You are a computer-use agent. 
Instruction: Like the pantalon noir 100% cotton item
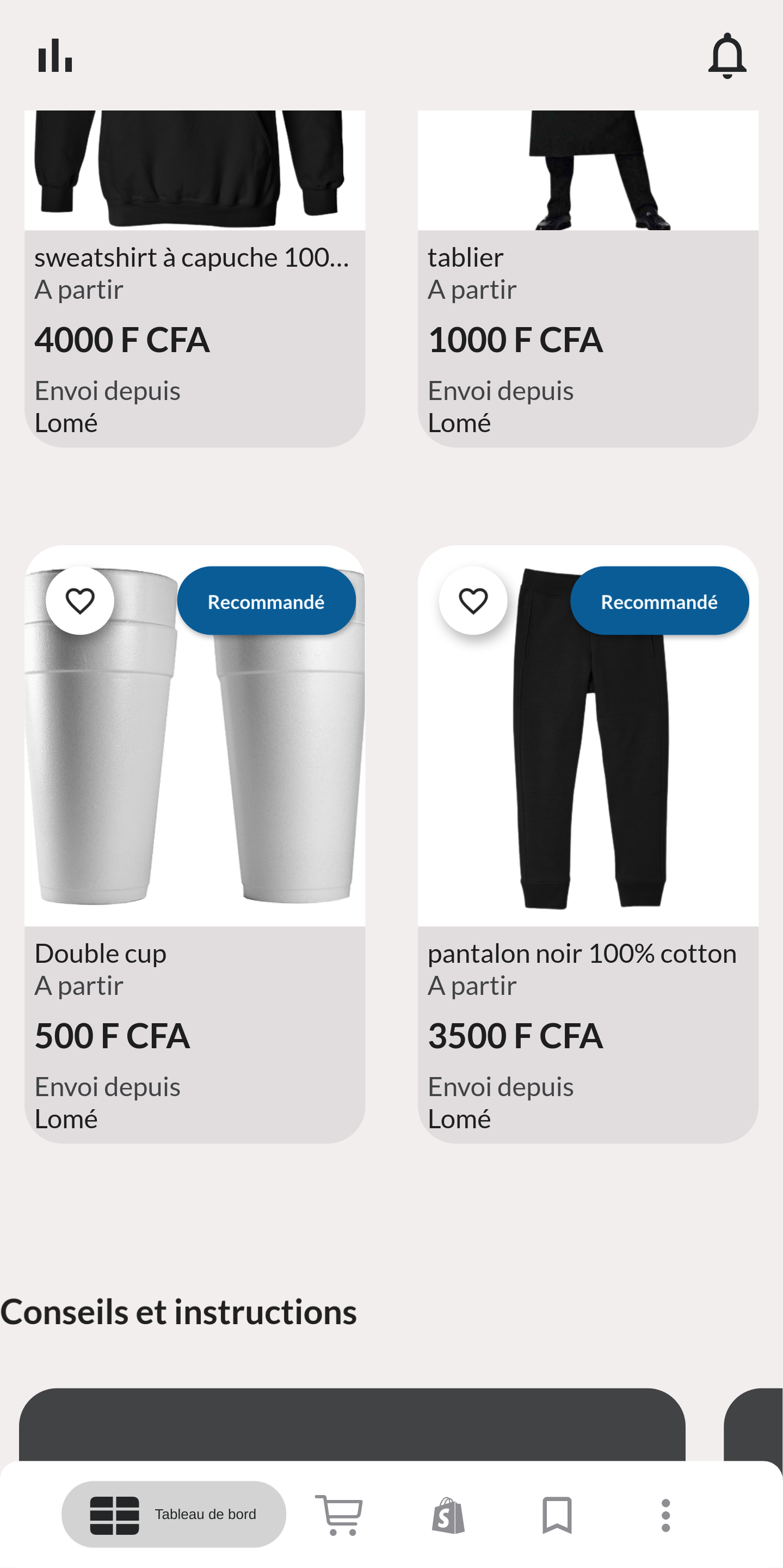[473, 601]
